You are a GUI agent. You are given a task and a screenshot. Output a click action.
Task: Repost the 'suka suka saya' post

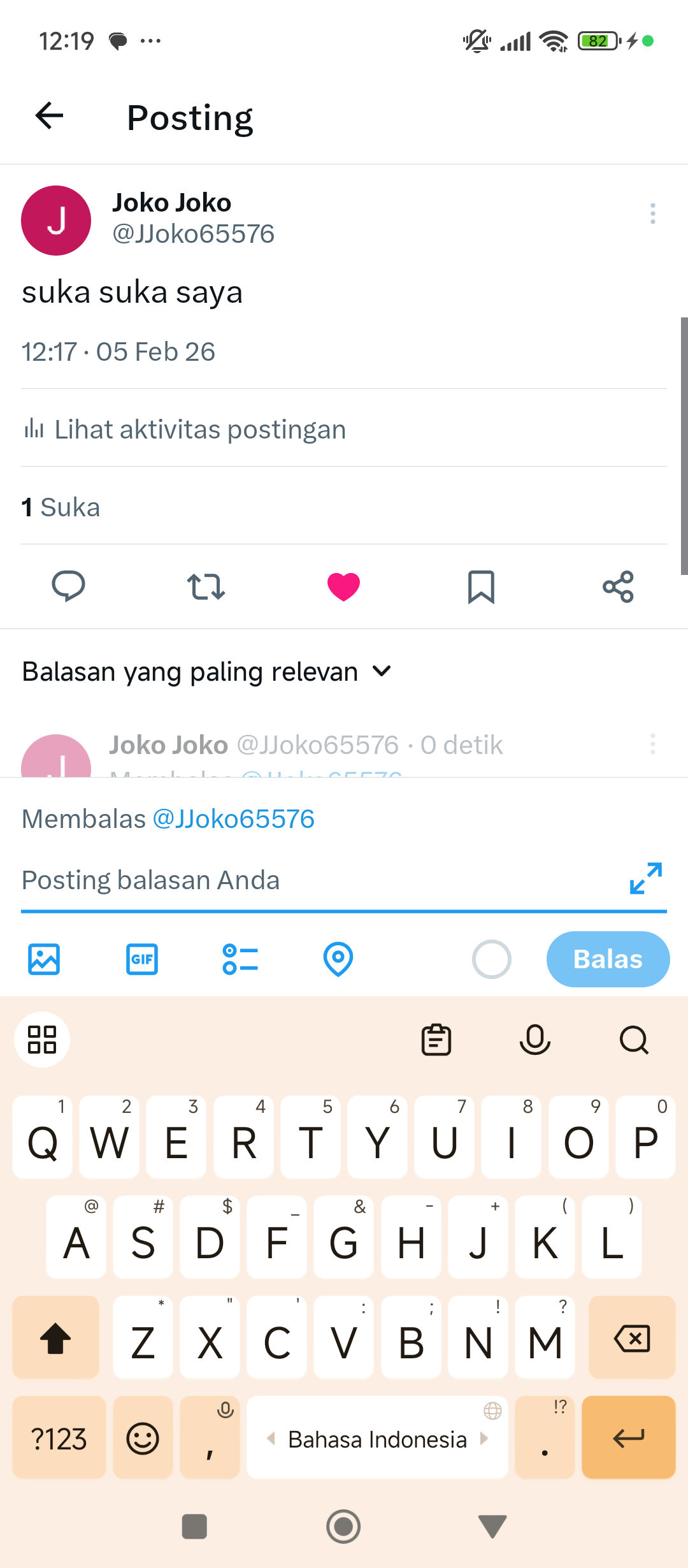pyautogui.click(x=206, y=586)
